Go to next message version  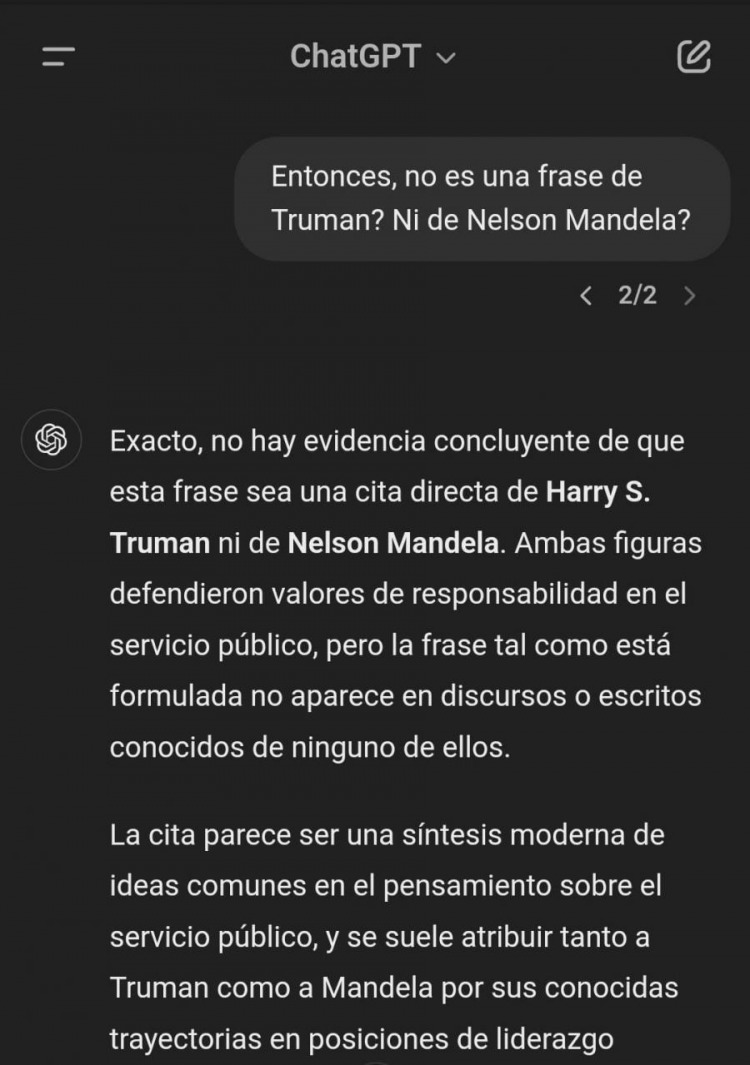tap(689, 296)
